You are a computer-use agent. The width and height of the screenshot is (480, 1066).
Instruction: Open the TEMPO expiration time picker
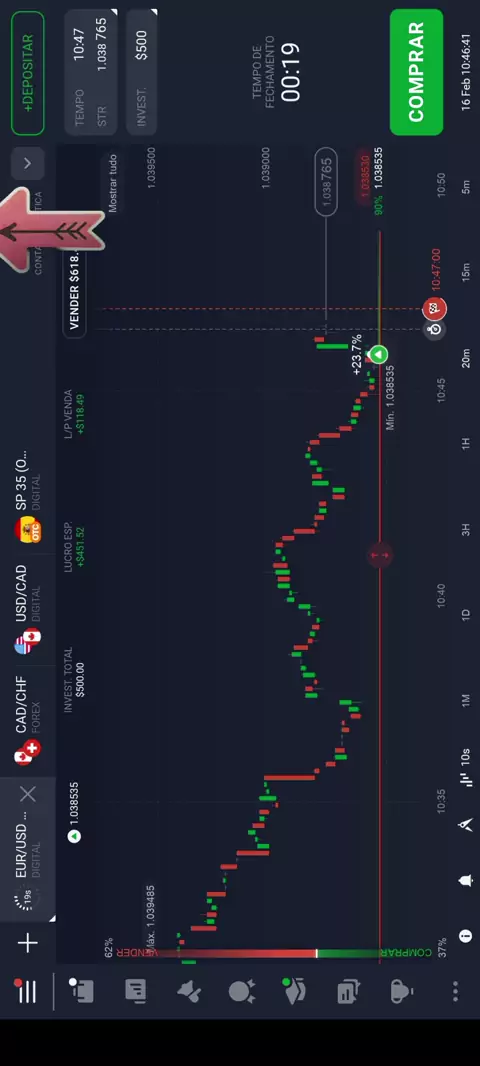coord(91,73)
